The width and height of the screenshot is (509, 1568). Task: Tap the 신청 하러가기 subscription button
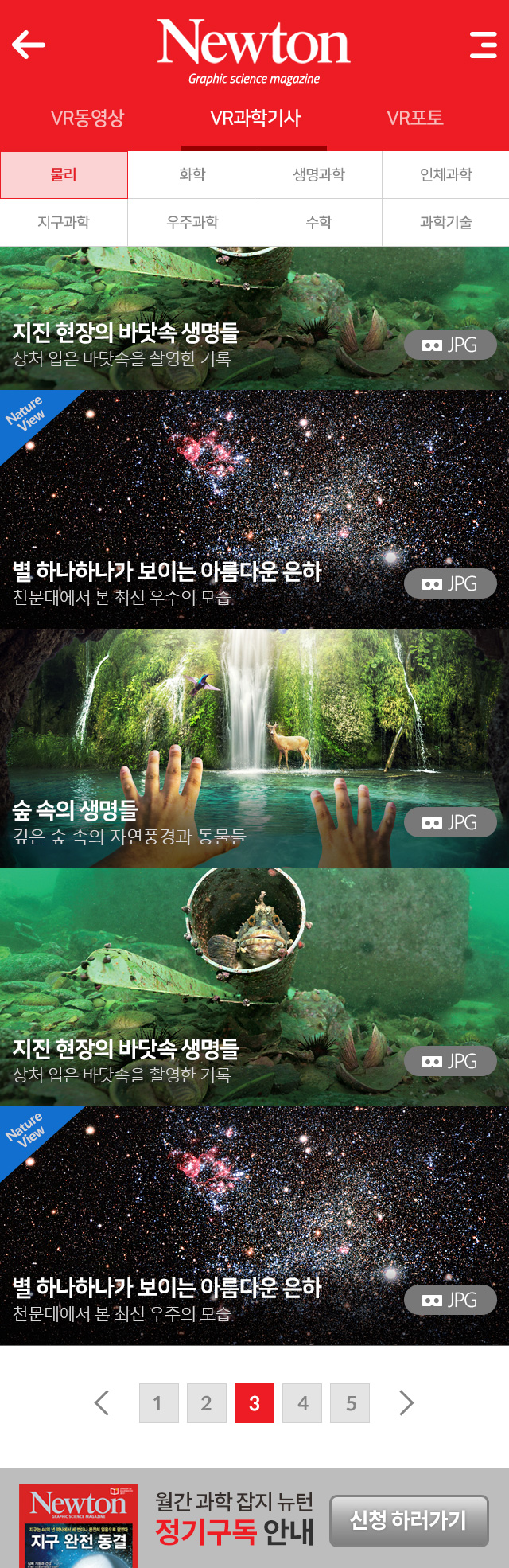click(x=409, y=1521)
